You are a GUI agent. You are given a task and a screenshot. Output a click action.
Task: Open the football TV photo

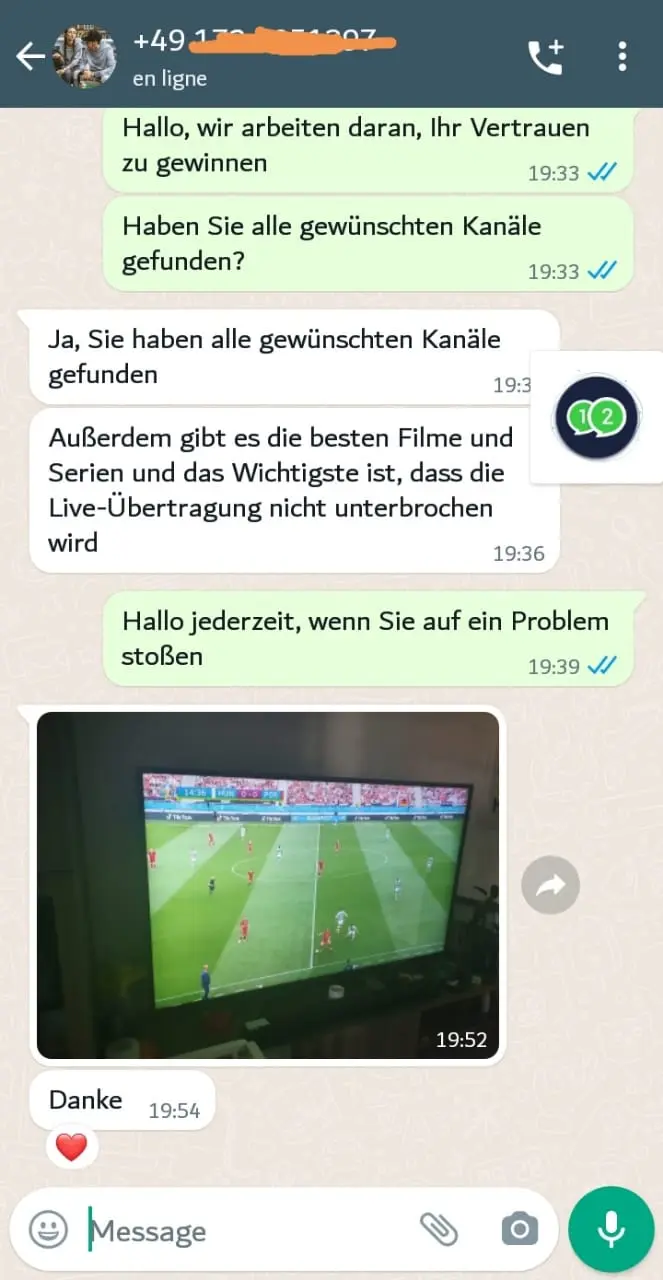[x=268, y=884]
